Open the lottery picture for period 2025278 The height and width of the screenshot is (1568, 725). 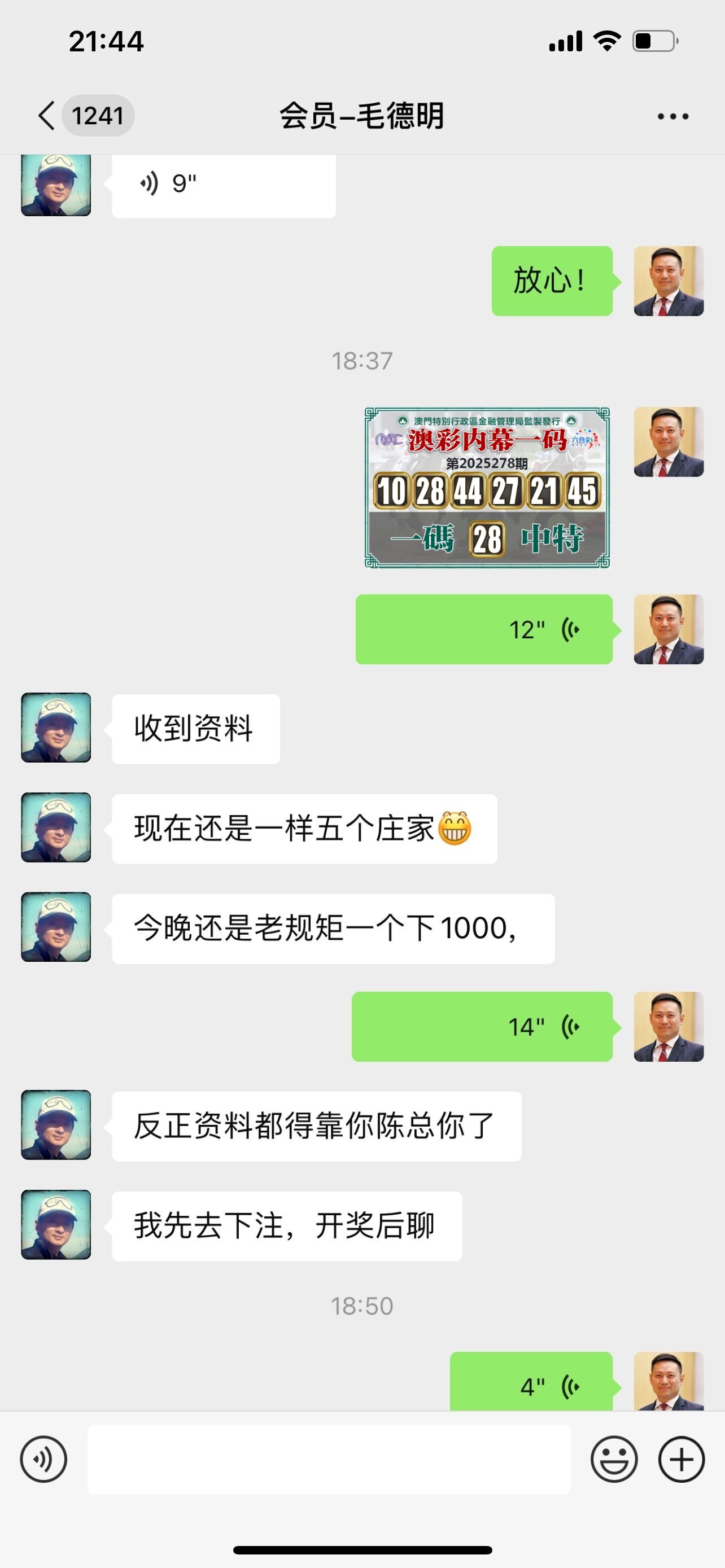pyautogui.click(x=487, y=488)
